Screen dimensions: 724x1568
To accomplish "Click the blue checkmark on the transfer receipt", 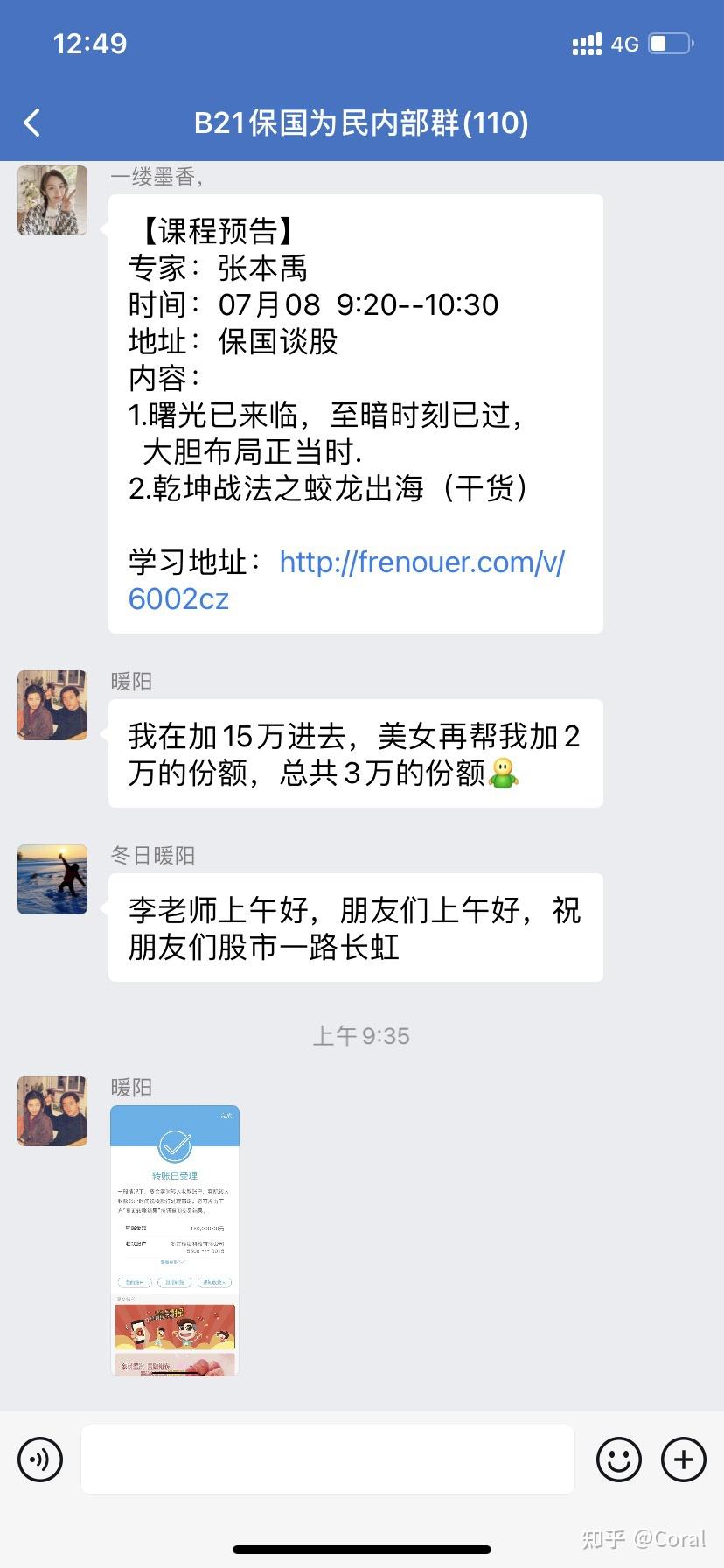I will [x=175, y=1144].
